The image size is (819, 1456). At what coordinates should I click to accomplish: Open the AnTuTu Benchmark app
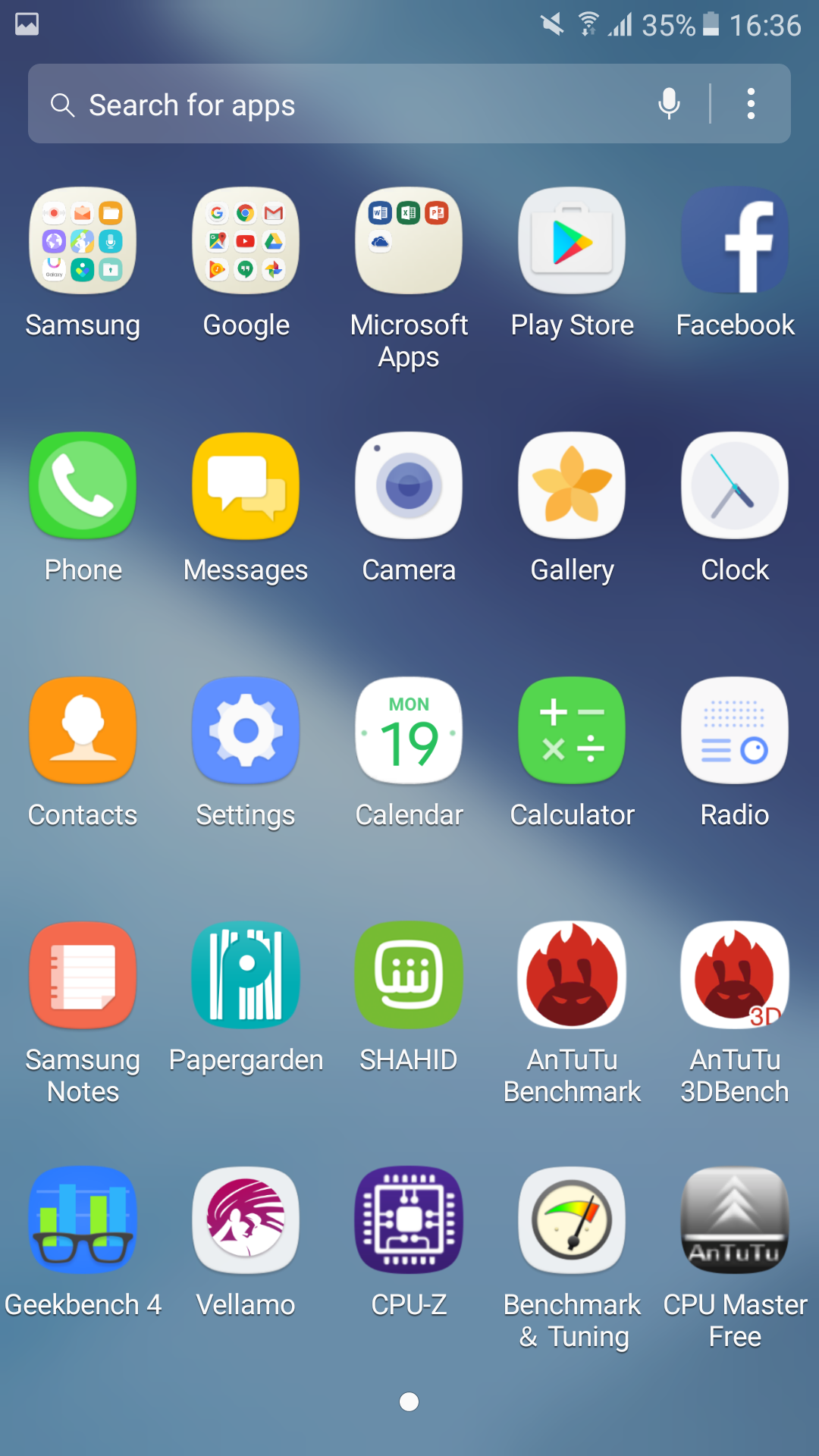572,975
